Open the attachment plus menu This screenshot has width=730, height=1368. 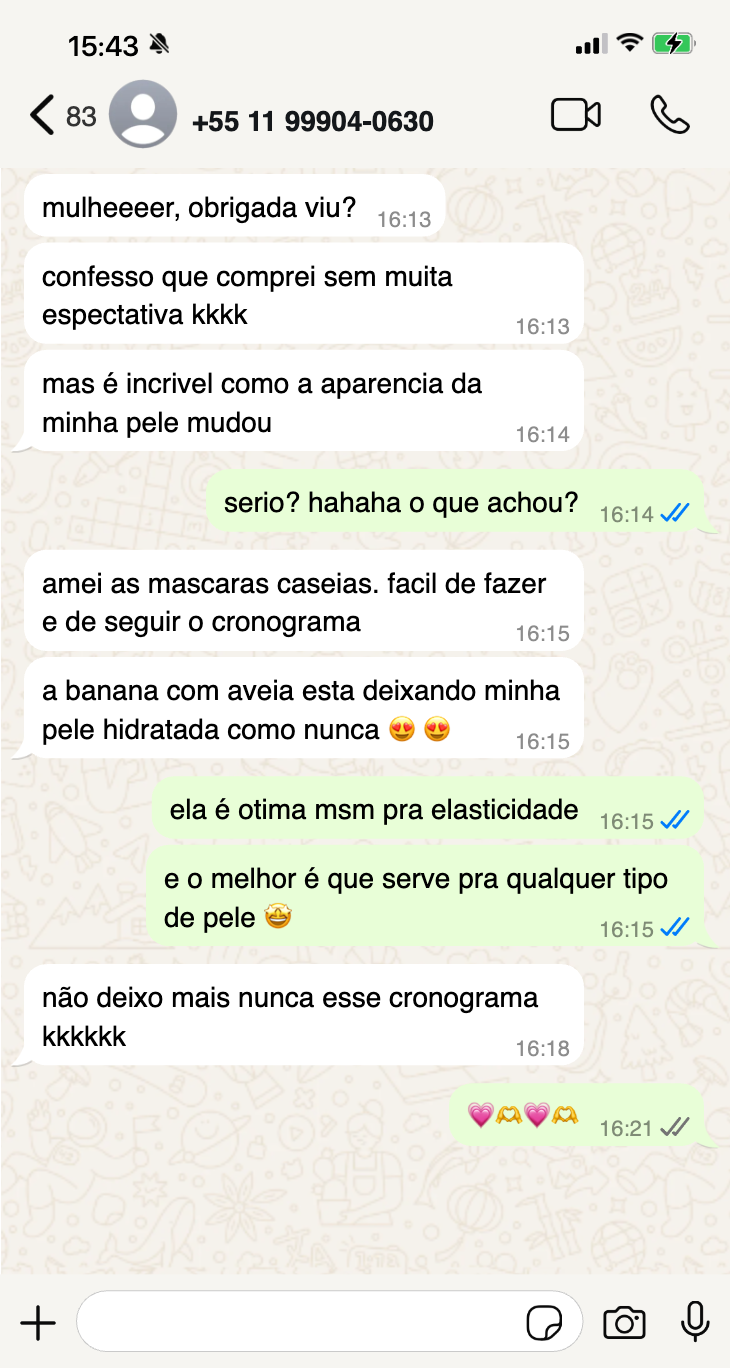(x=38, y=1323)
